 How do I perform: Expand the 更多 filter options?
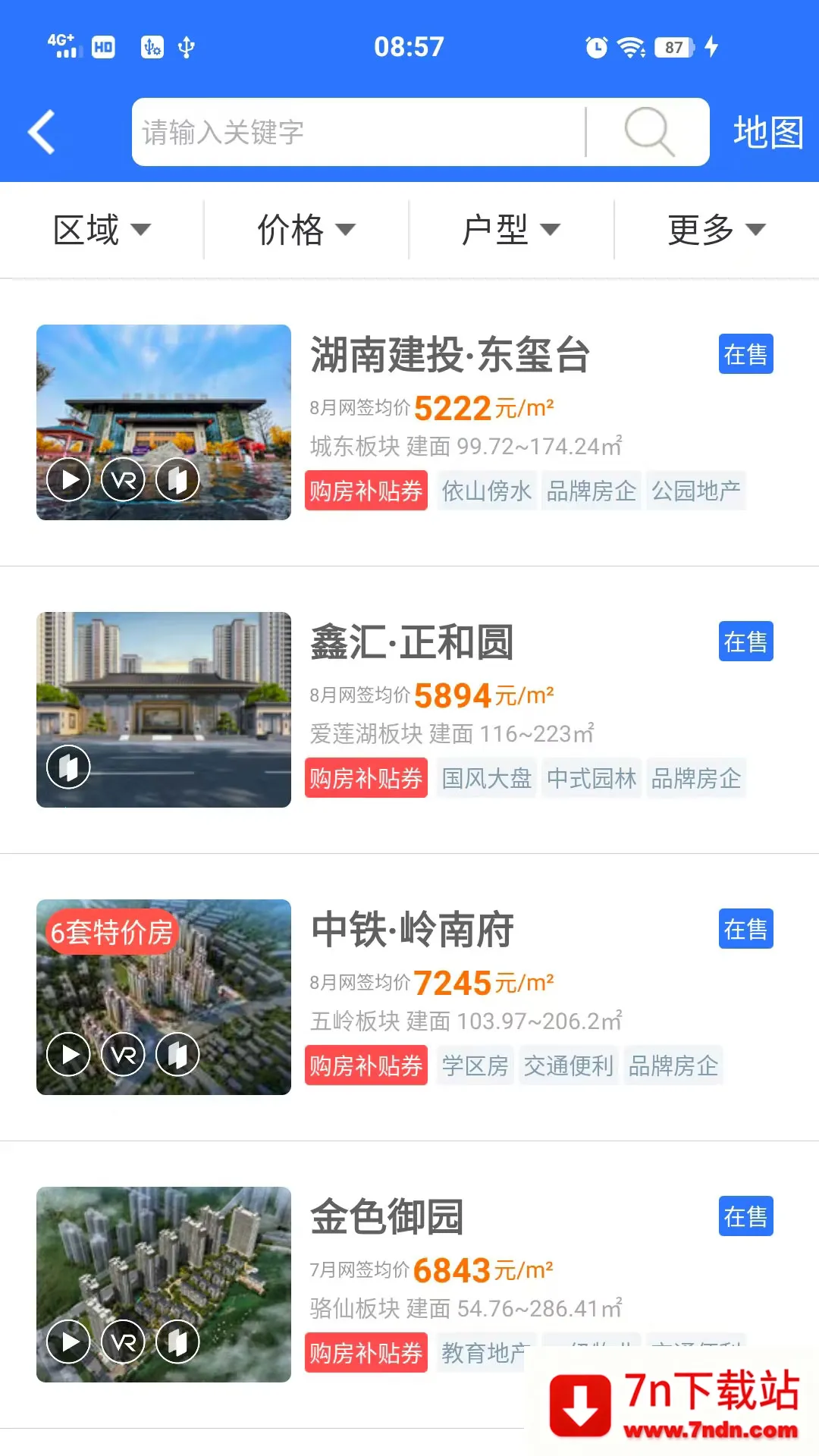717,230
